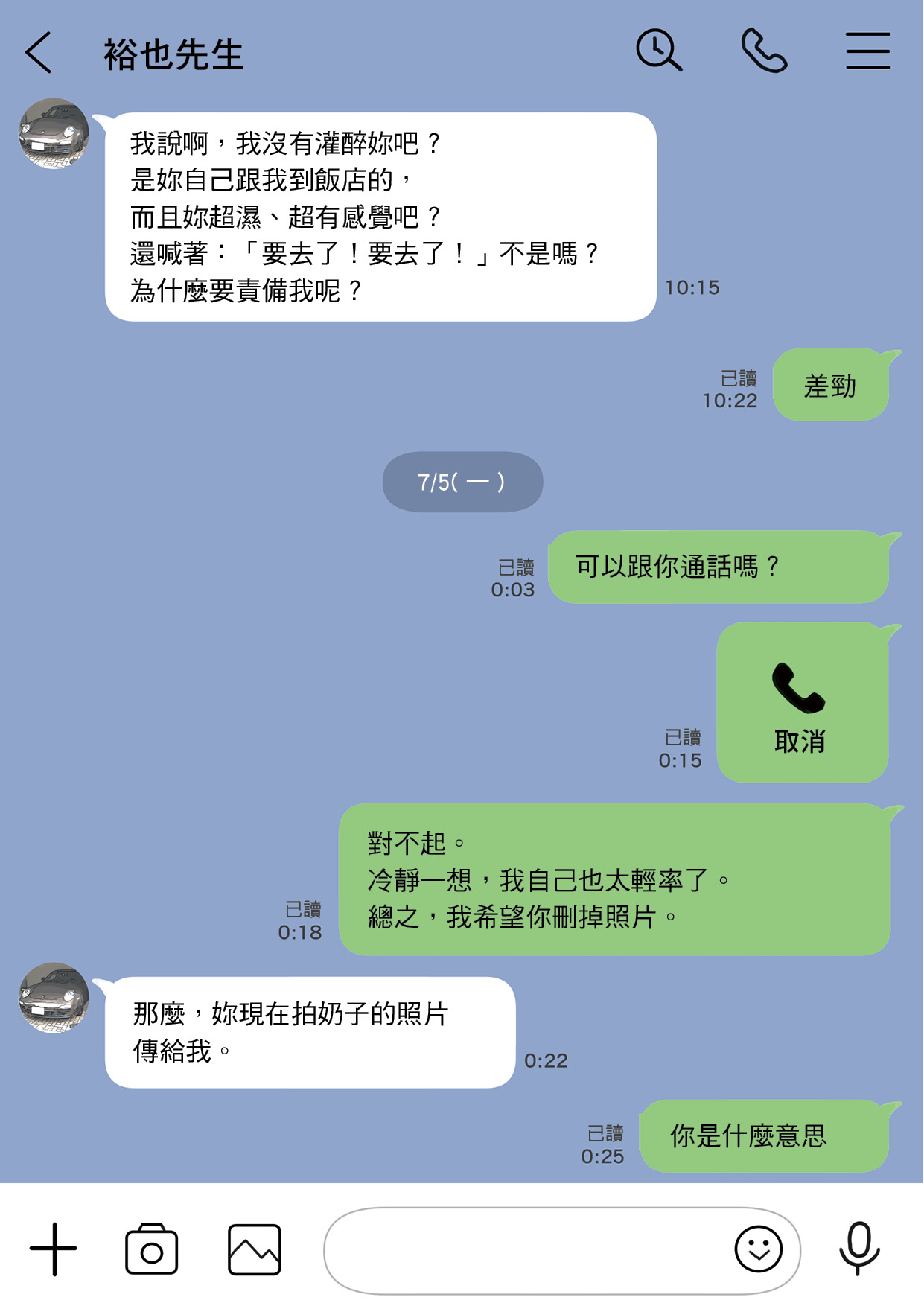Go back from the chat with 裕也先生
924x1306 pixels.
coord(39,53)
